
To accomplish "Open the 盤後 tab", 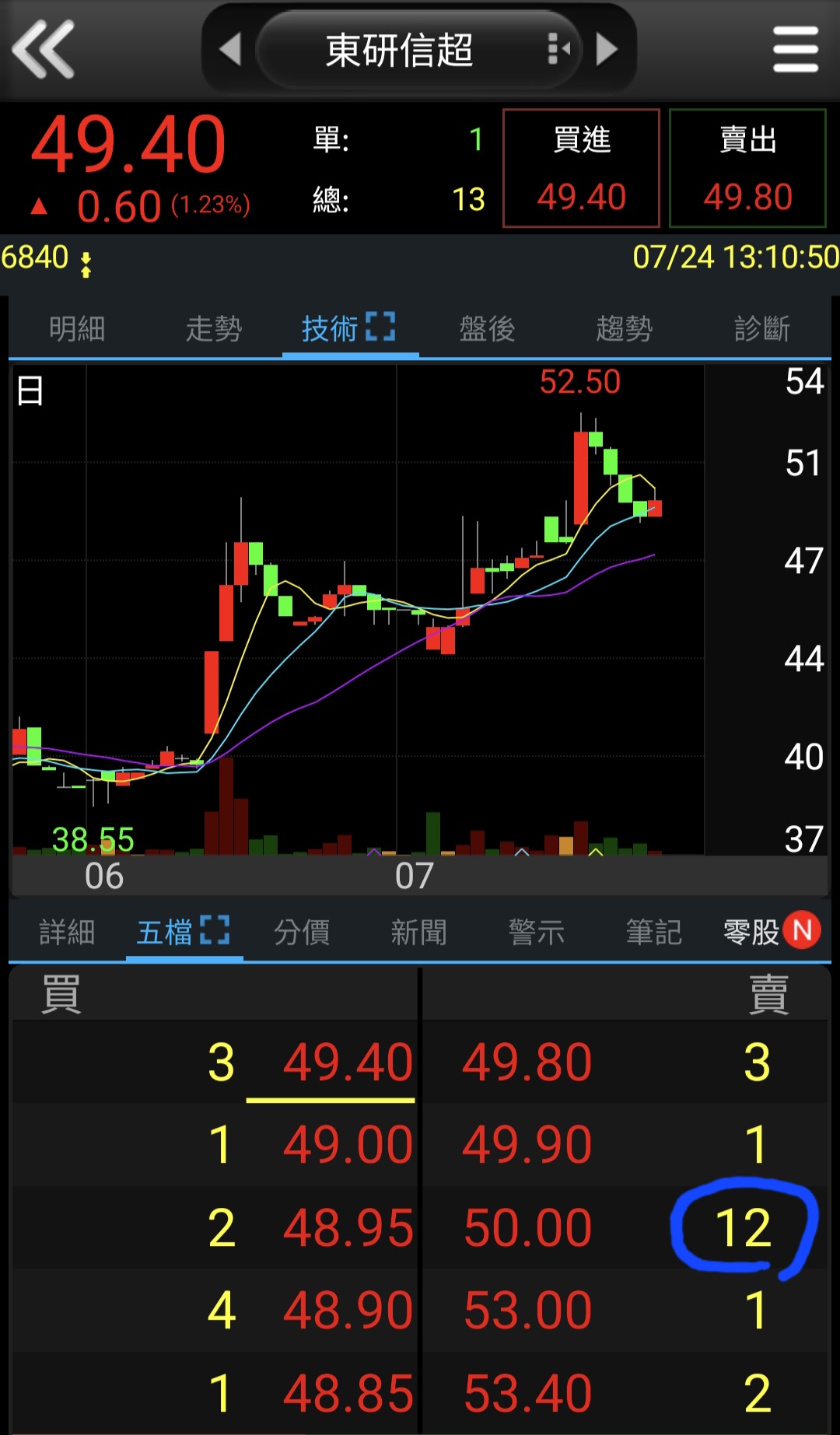I will pos(488,329).
